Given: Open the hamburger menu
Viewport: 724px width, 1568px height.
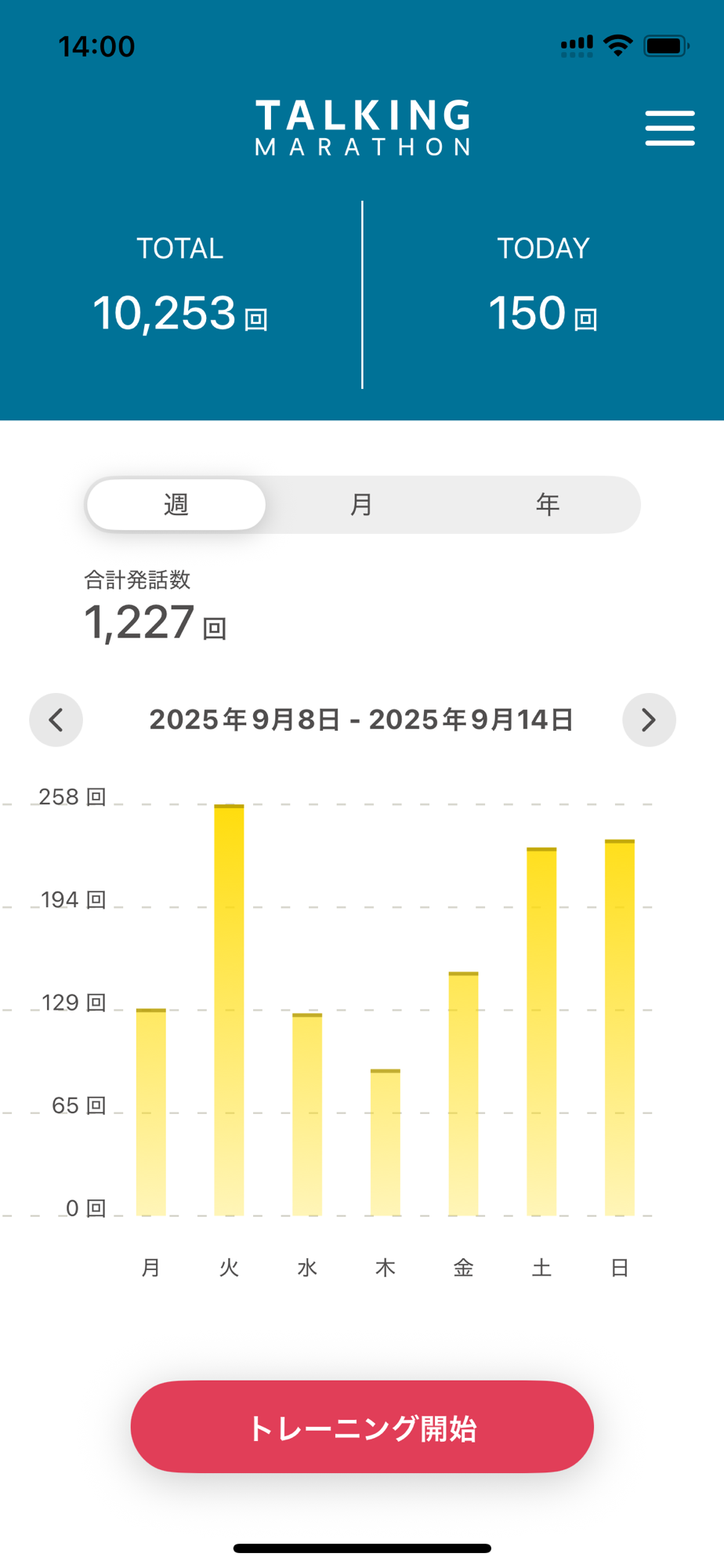Looking at the screenshot, I should 670,128.
